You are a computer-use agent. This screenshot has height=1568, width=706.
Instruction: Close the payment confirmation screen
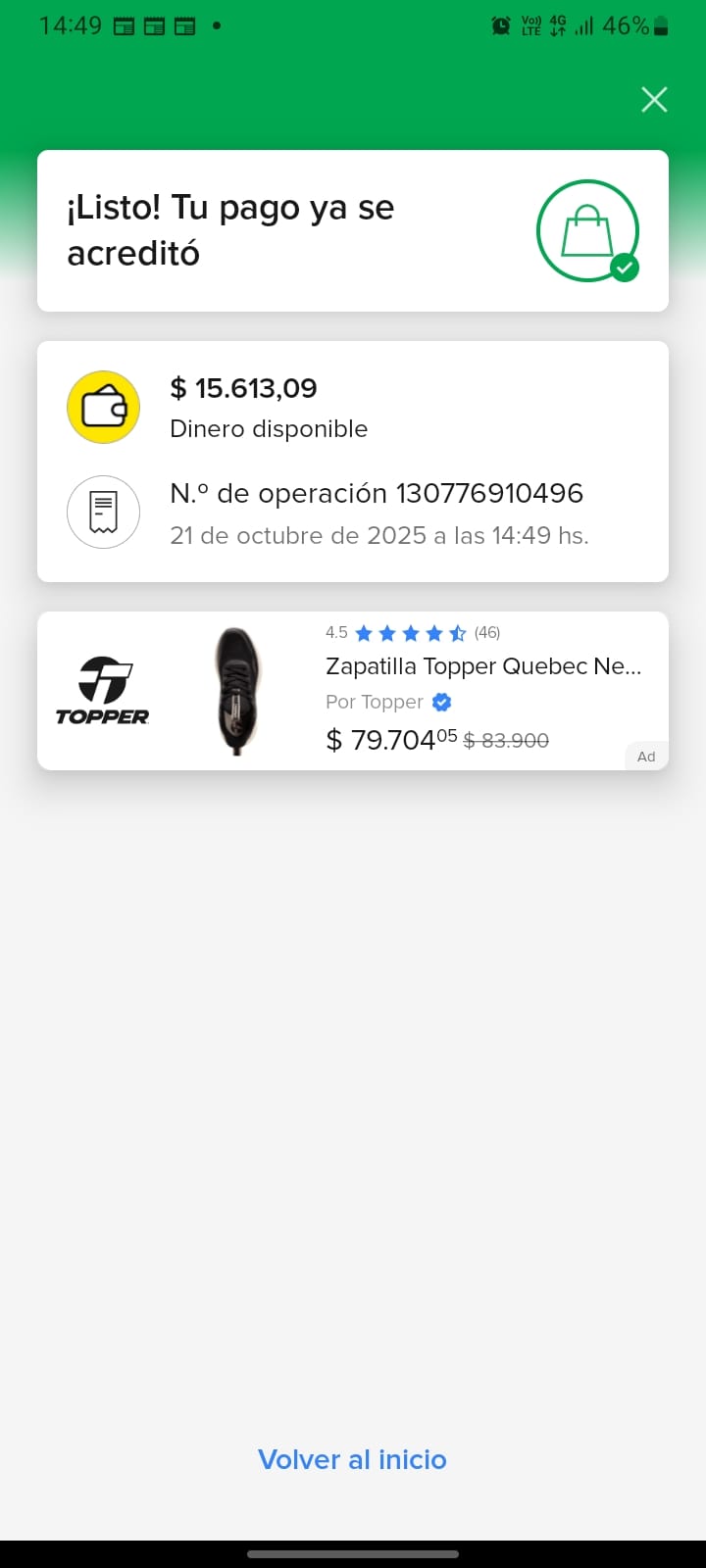(x=654, y=99)
